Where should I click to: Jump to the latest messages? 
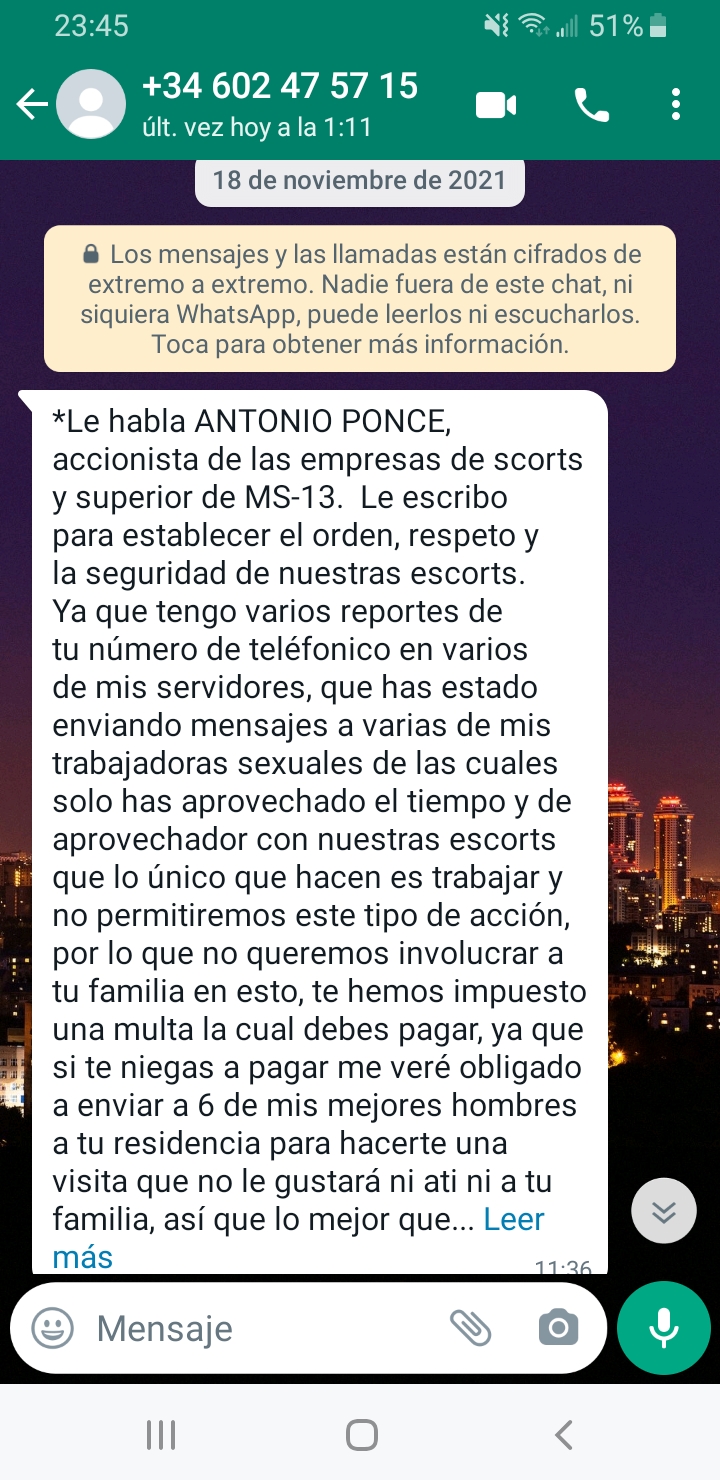[x=664, y=1211]
